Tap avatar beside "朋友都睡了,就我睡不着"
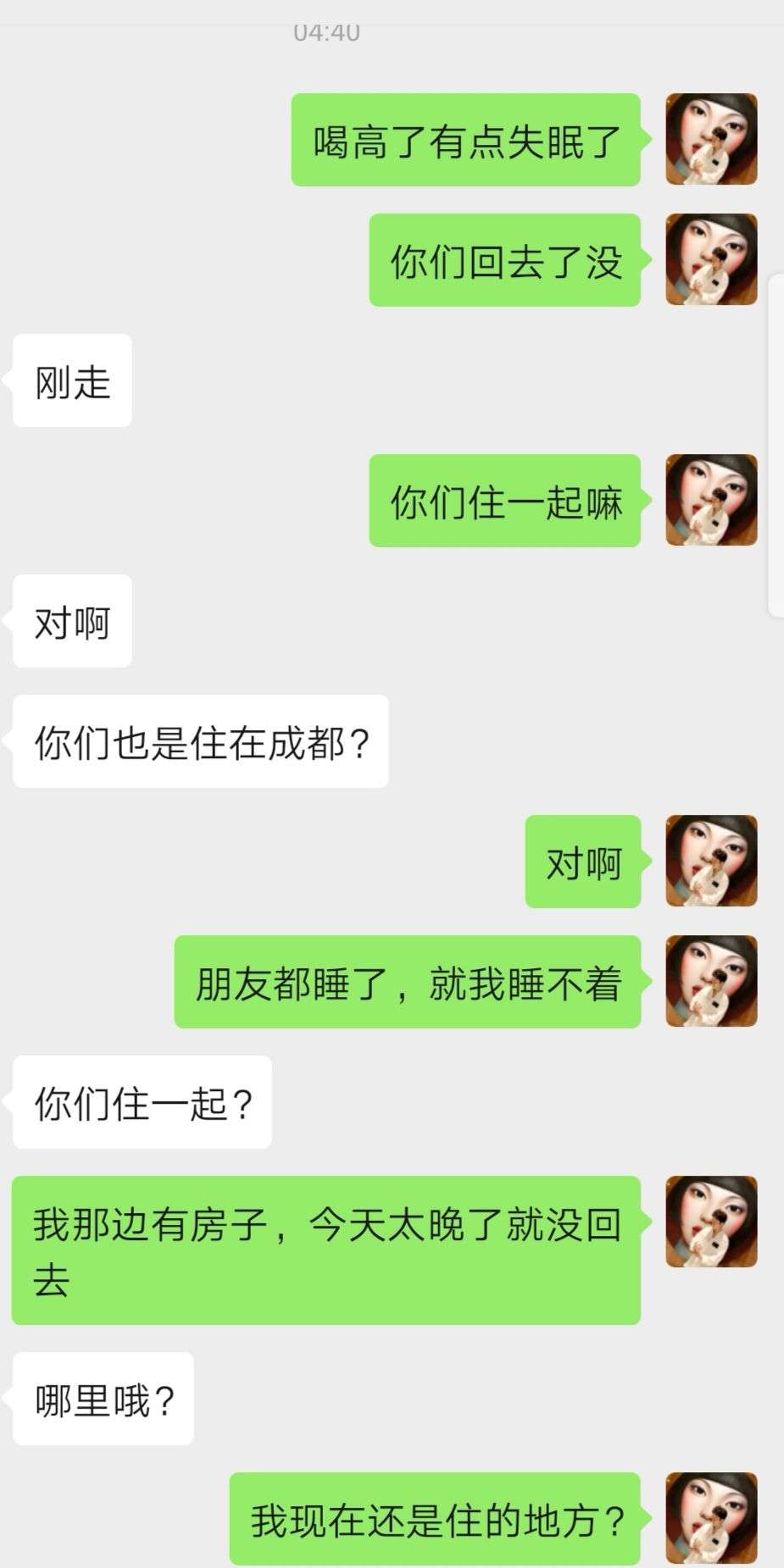784x1568 pixels. 710,981
